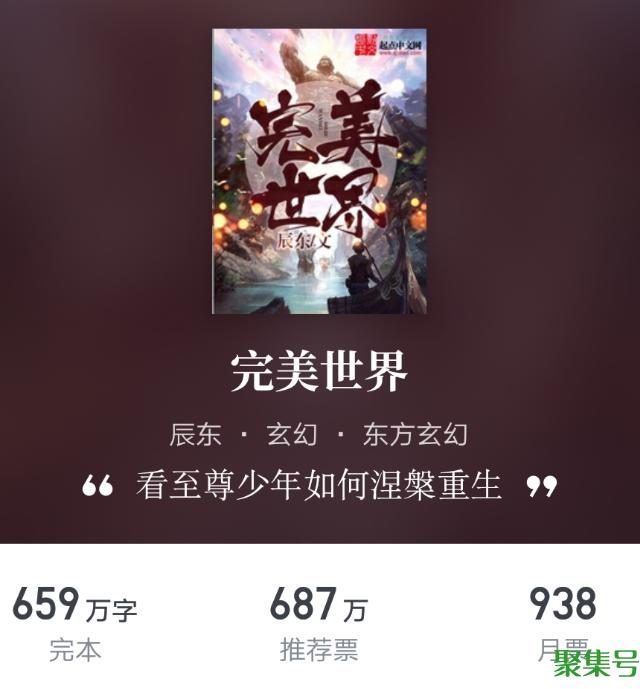Open the 完美世界 book cover
This screenshot has width=640, height=689.
[x=319, y=171]
